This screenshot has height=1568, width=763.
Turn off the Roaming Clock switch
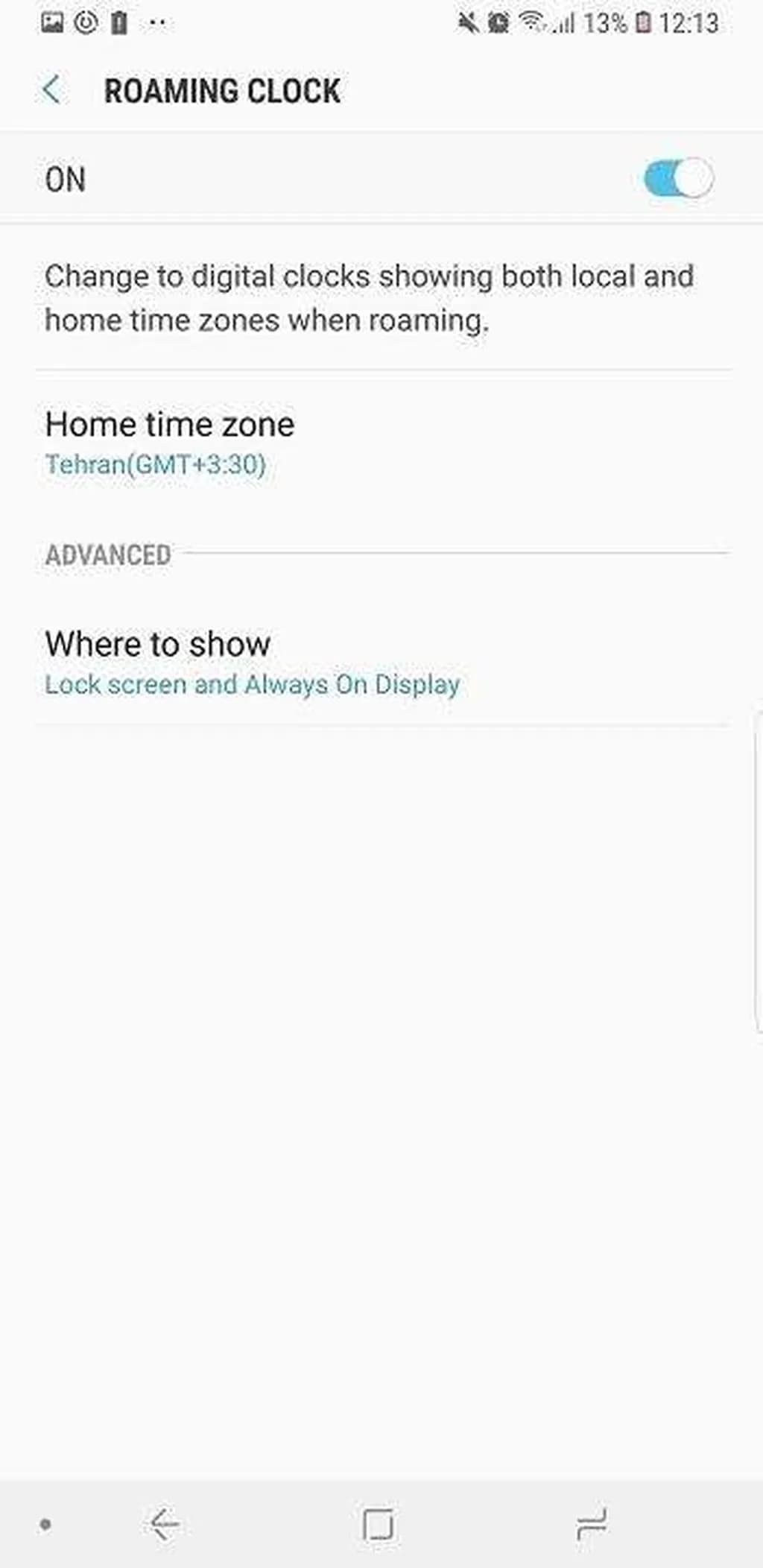coord(678,179)
